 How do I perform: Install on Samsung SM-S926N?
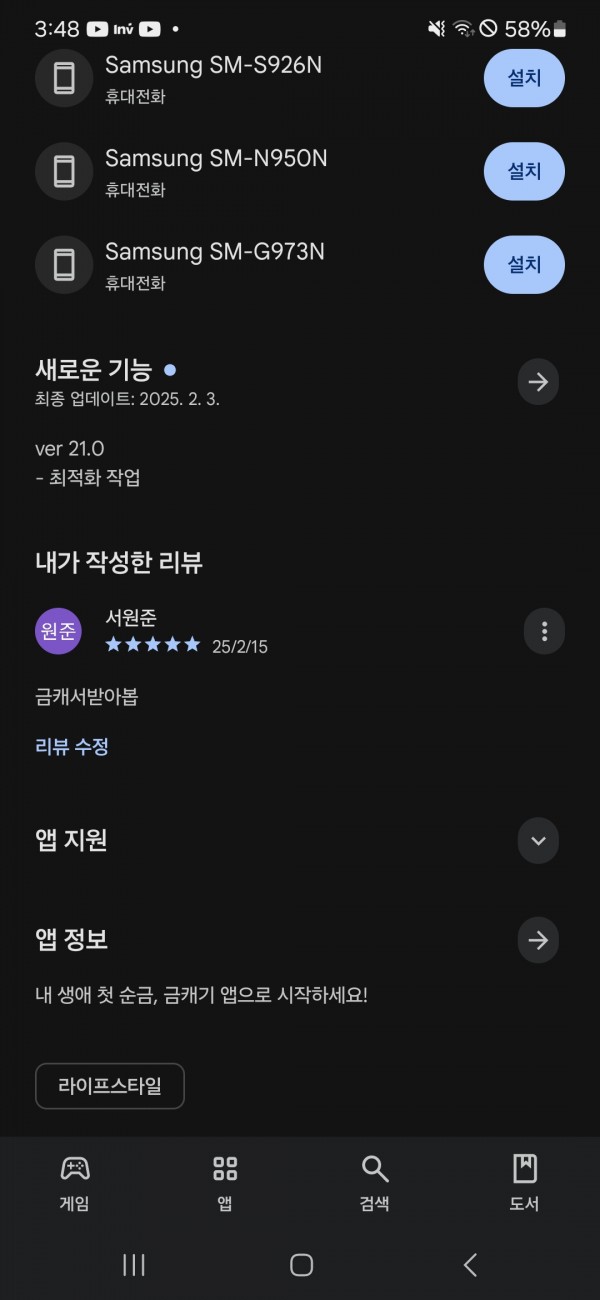(x=524, y=78)
